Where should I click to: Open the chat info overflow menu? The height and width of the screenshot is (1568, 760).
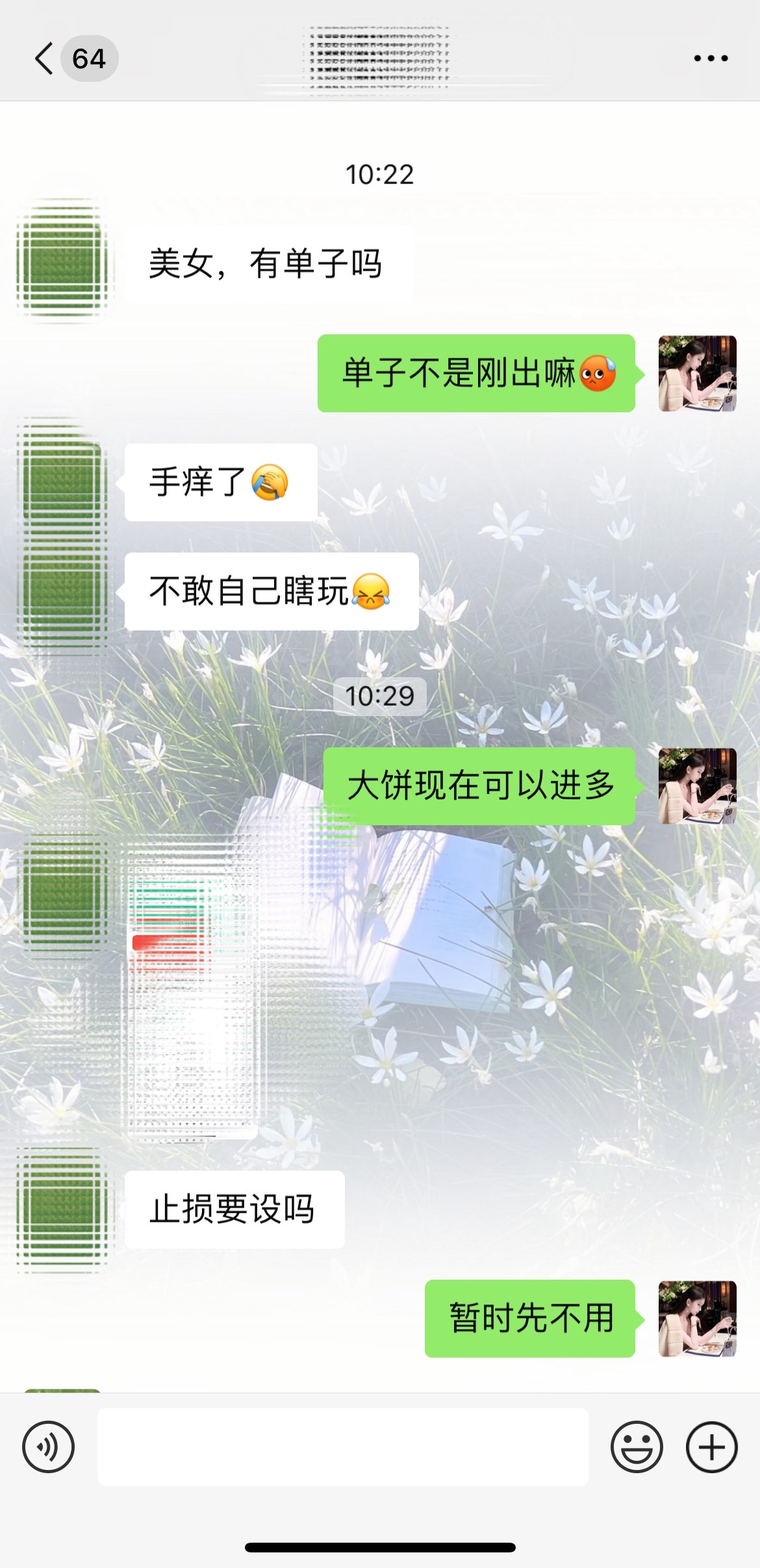pos(711,58)
